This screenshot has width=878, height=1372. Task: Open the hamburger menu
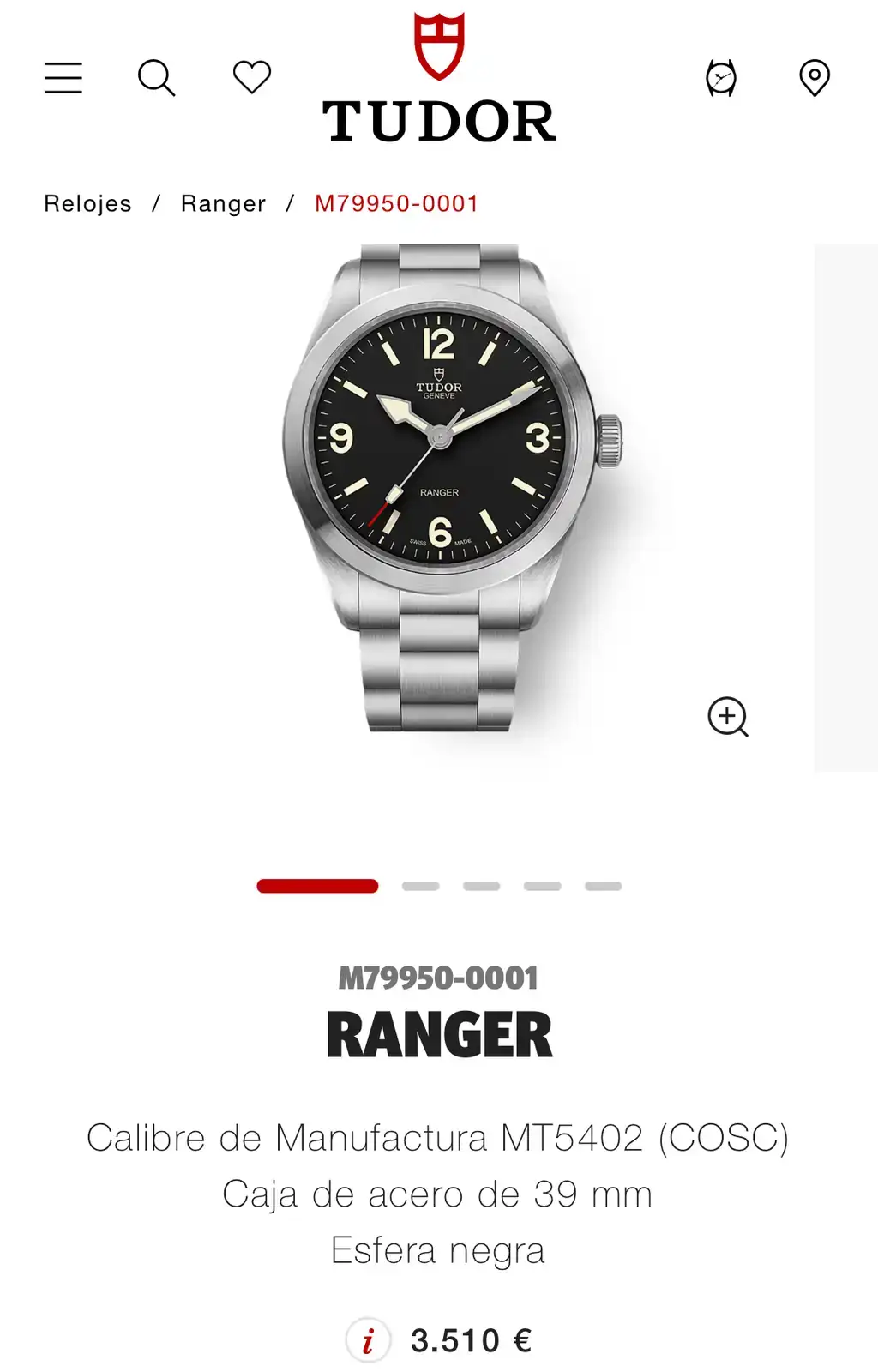(x=63, y=78)
